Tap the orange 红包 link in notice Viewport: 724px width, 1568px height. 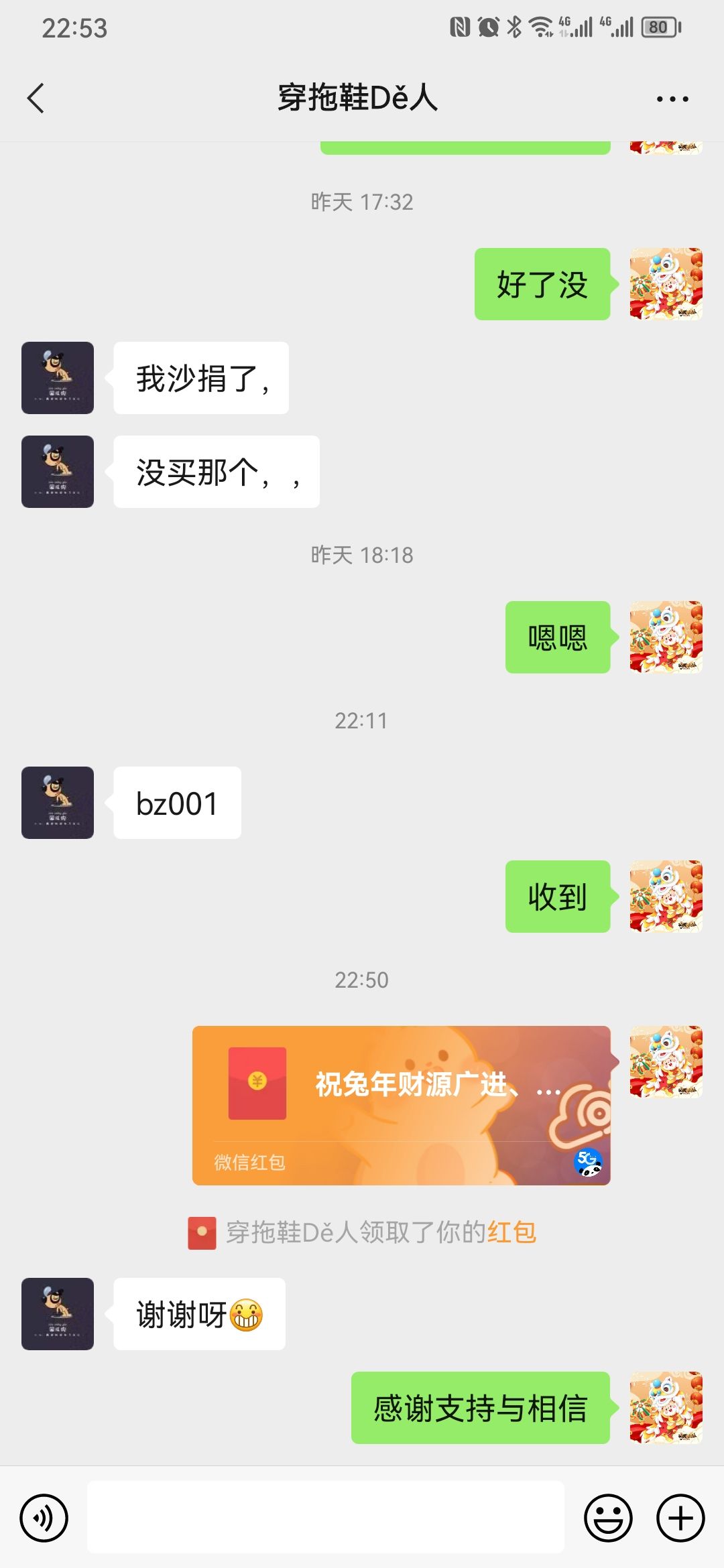pyautogui.click(x=511, y=1232)
